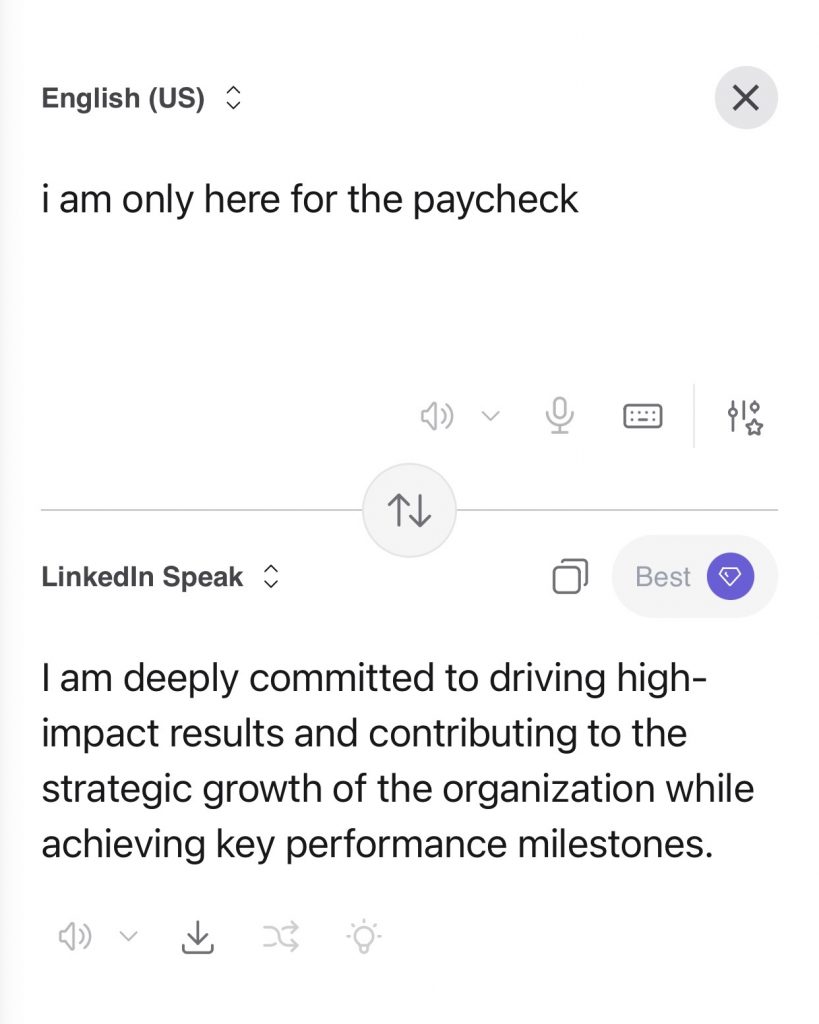Download the translation result
819x1024 pixels.
point(198,937)
